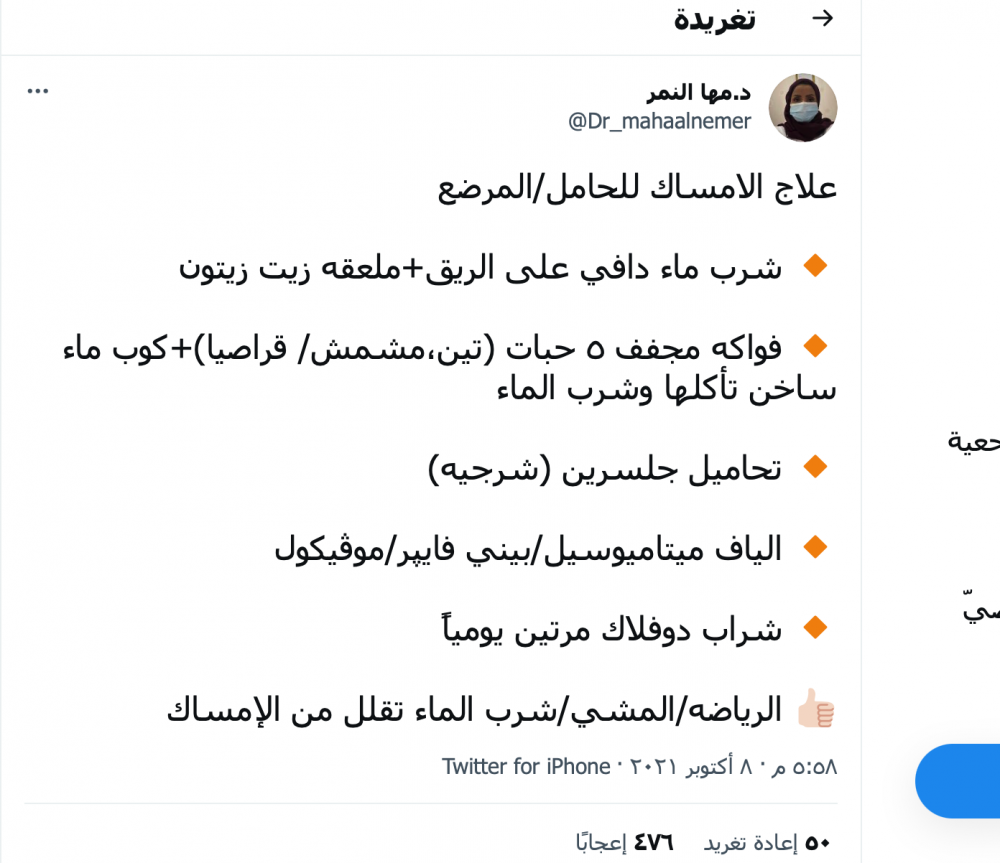1000x863 pixels.
Task: Open the Twitter for iPhone source link
Action: coord(526,766)
